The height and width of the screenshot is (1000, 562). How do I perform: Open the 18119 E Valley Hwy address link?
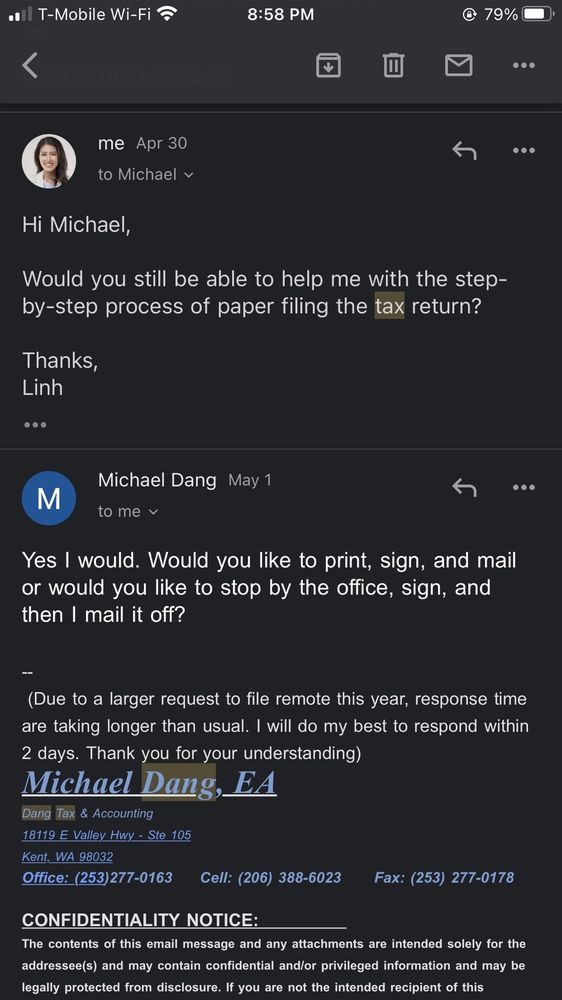pyautogui.click(x=107, y=835)
